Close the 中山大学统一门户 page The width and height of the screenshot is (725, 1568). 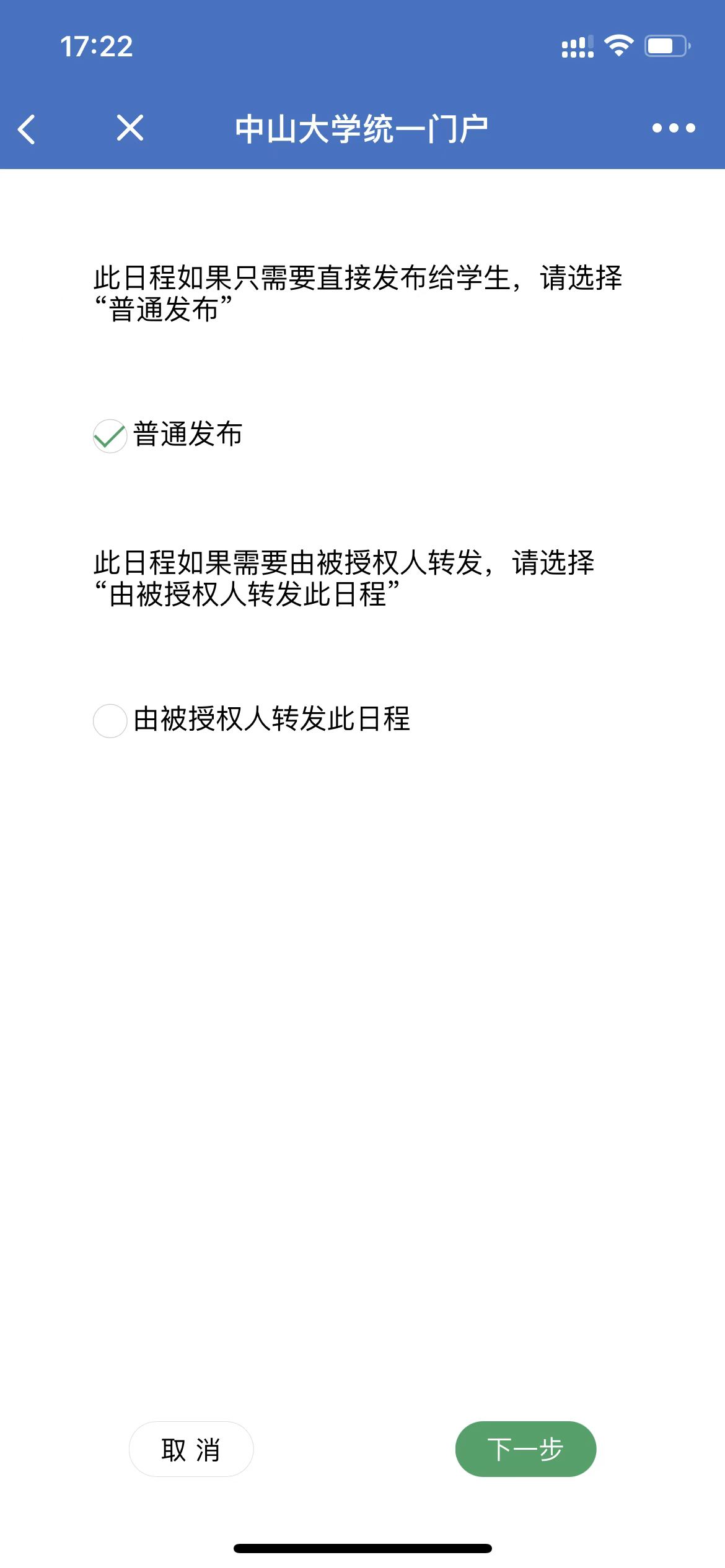click(130, 128)
